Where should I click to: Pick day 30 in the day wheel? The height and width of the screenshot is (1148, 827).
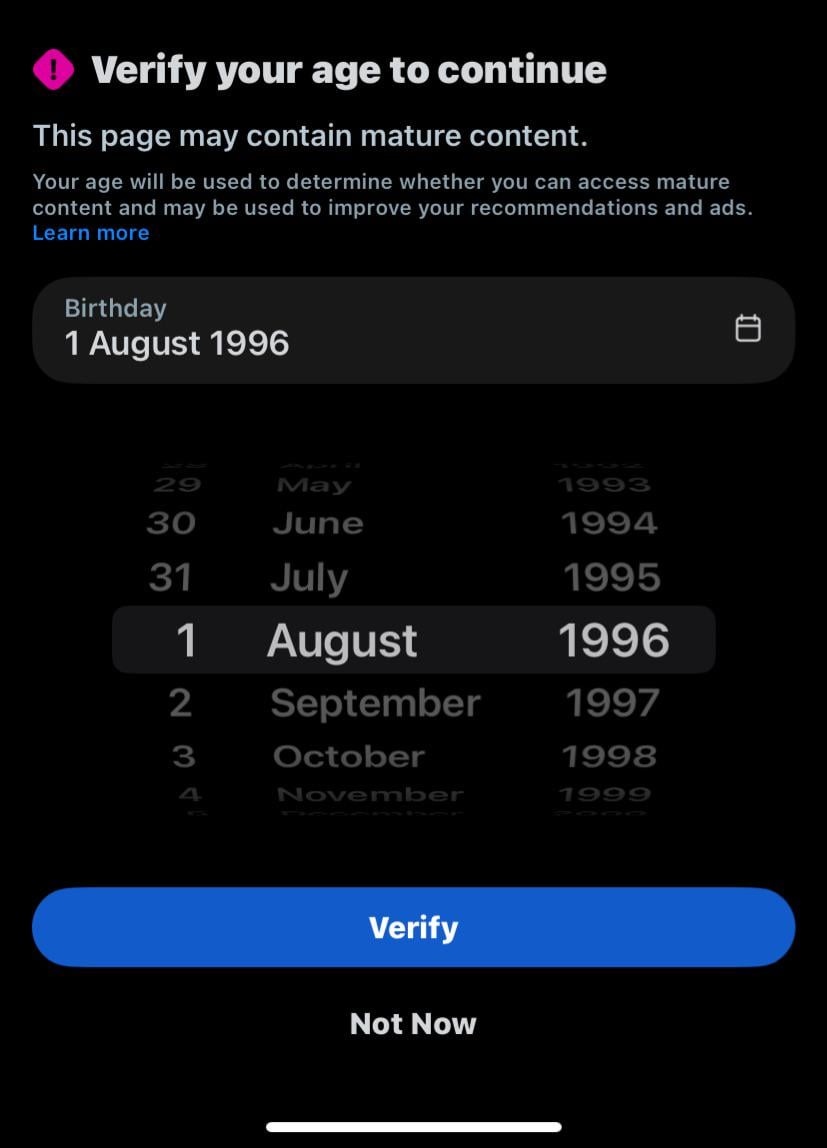coord(171,523)
